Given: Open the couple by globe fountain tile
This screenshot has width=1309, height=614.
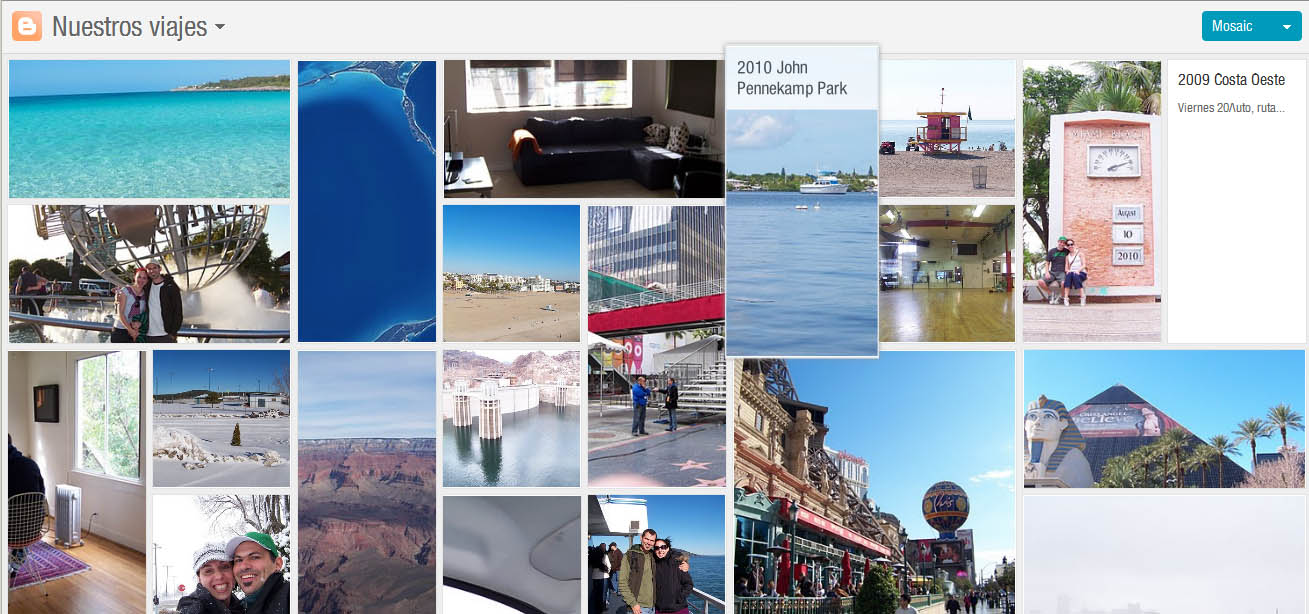Looking at the screenshot, I should click(149, 274).
